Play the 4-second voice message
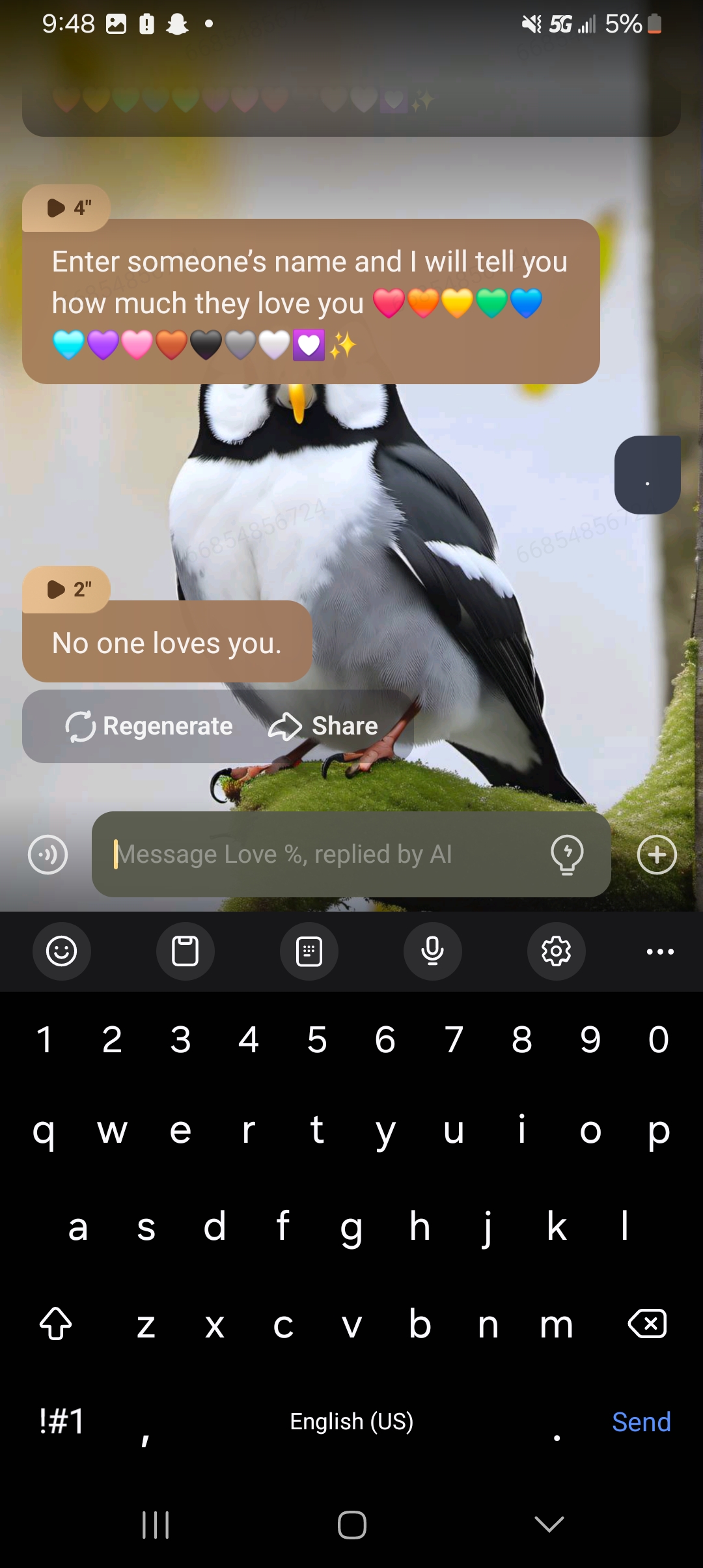 coord(66,208)
